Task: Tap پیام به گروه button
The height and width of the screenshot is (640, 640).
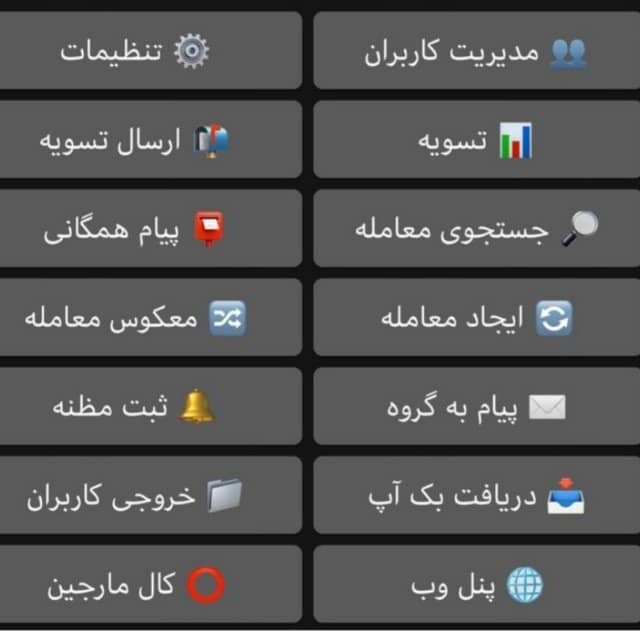Action: tap(476, 407)
